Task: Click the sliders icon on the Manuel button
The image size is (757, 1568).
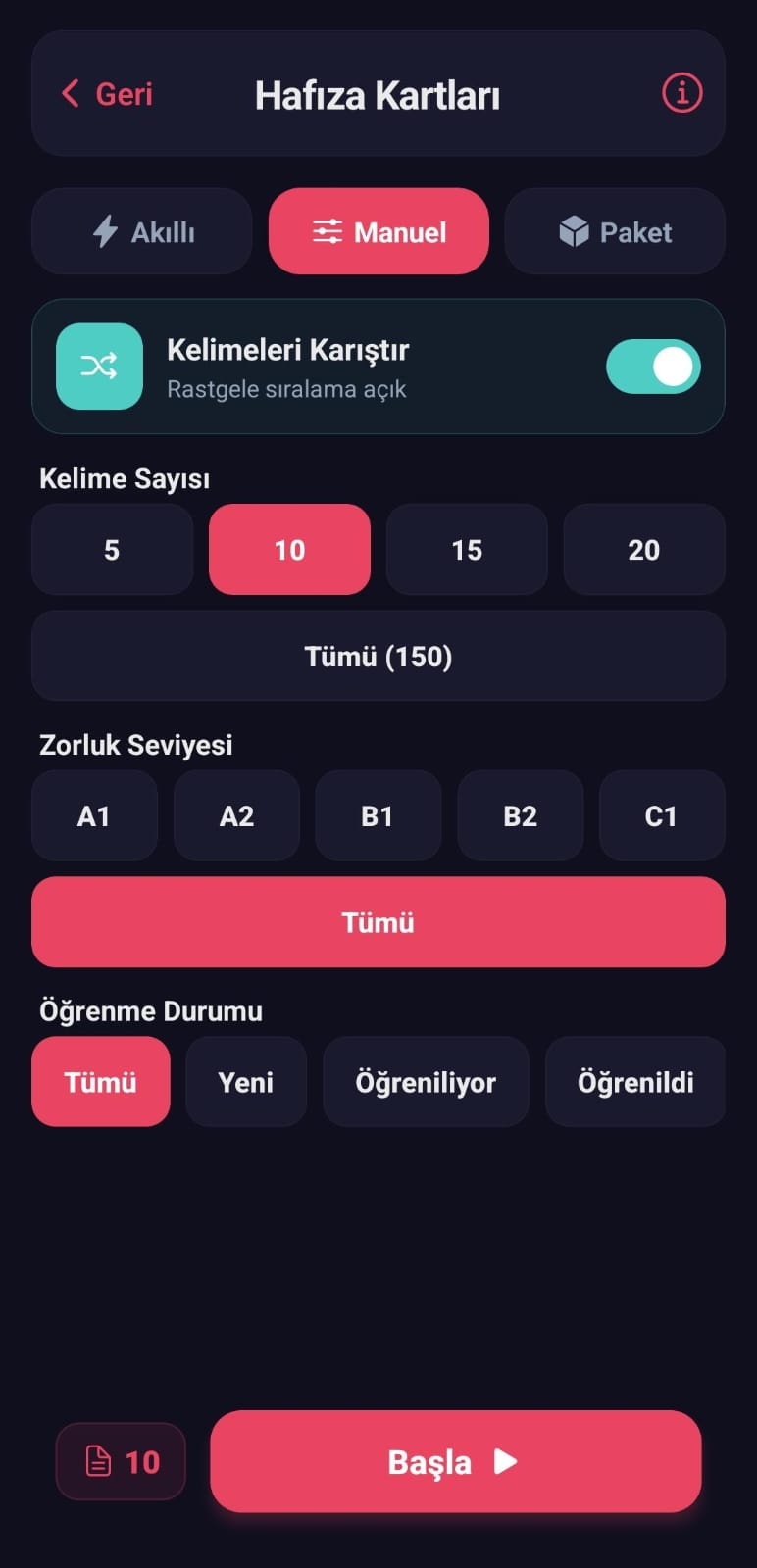Action: coord(327,231)
